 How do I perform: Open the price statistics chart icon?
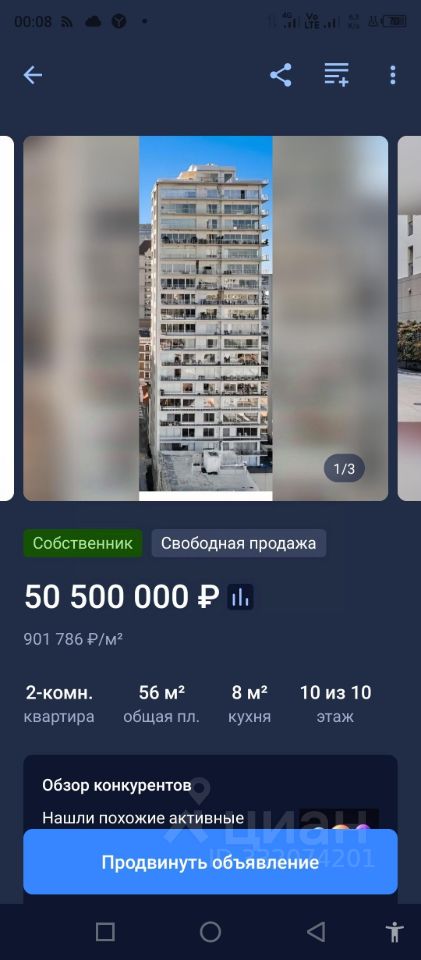[x=240, y=597]
